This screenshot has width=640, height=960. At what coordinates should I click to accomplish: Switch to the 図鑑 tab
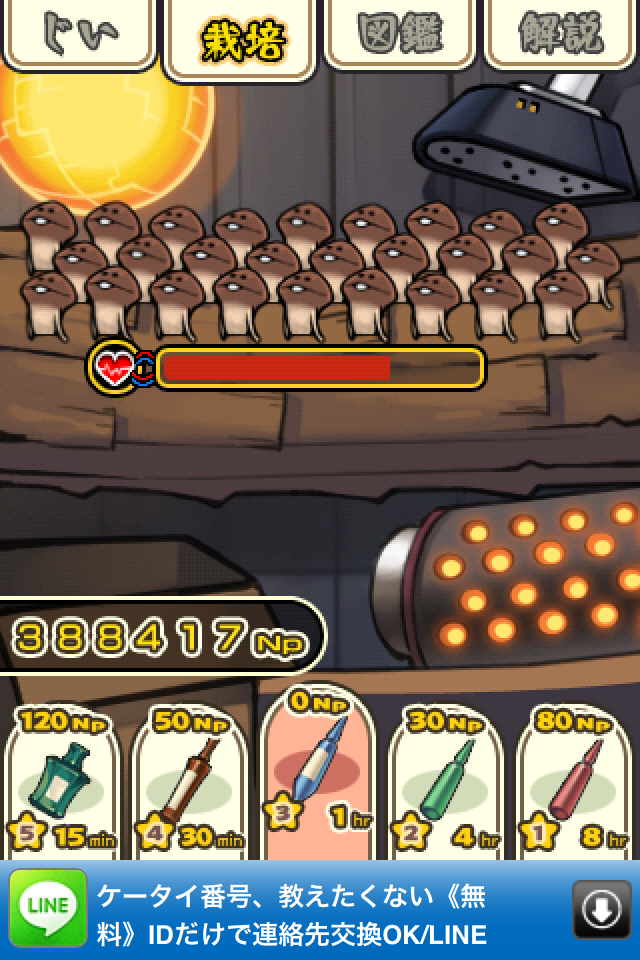tap(402, 34)
